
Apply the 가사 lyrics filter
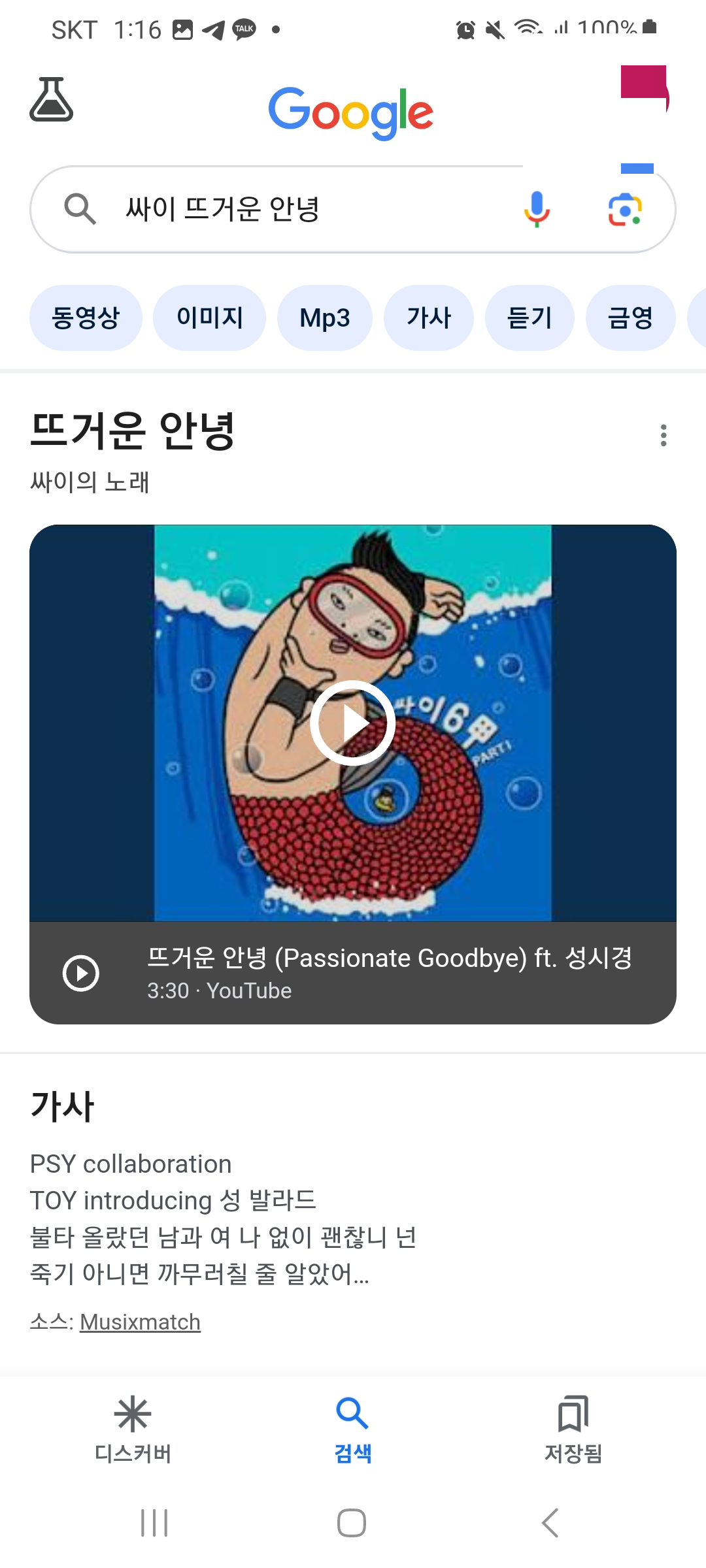tap(429, 318)
